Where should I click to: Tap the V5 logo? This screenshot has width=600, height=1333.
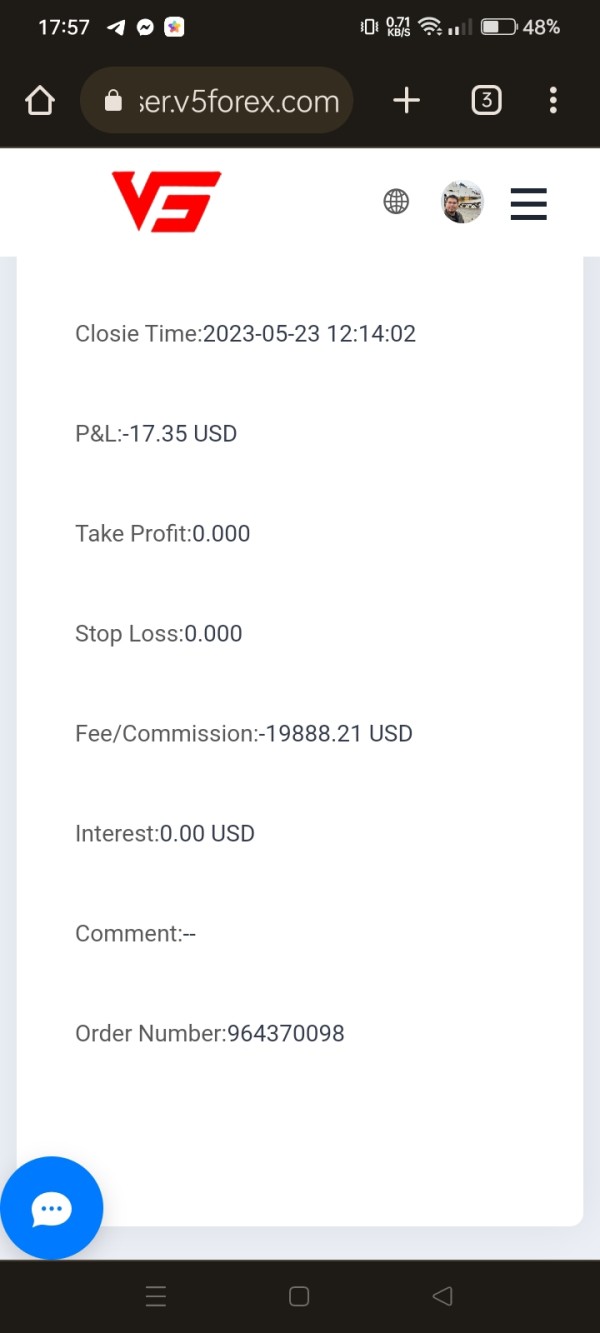click(166, 201)
